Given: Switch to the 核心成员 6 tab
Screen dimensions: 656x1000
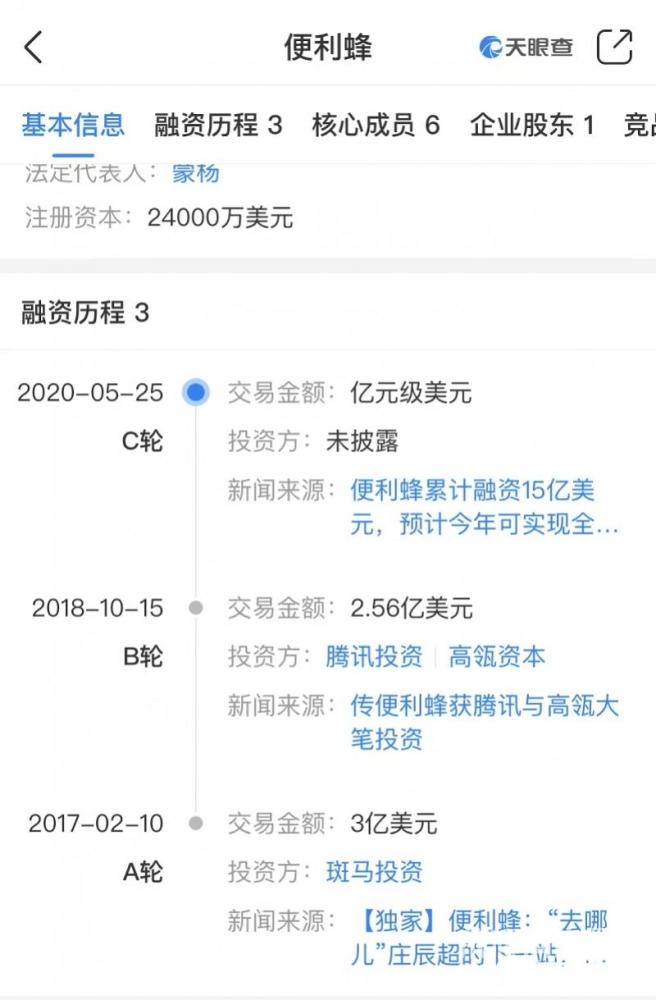Looking at the screenshot, I should tap(375, 125).
